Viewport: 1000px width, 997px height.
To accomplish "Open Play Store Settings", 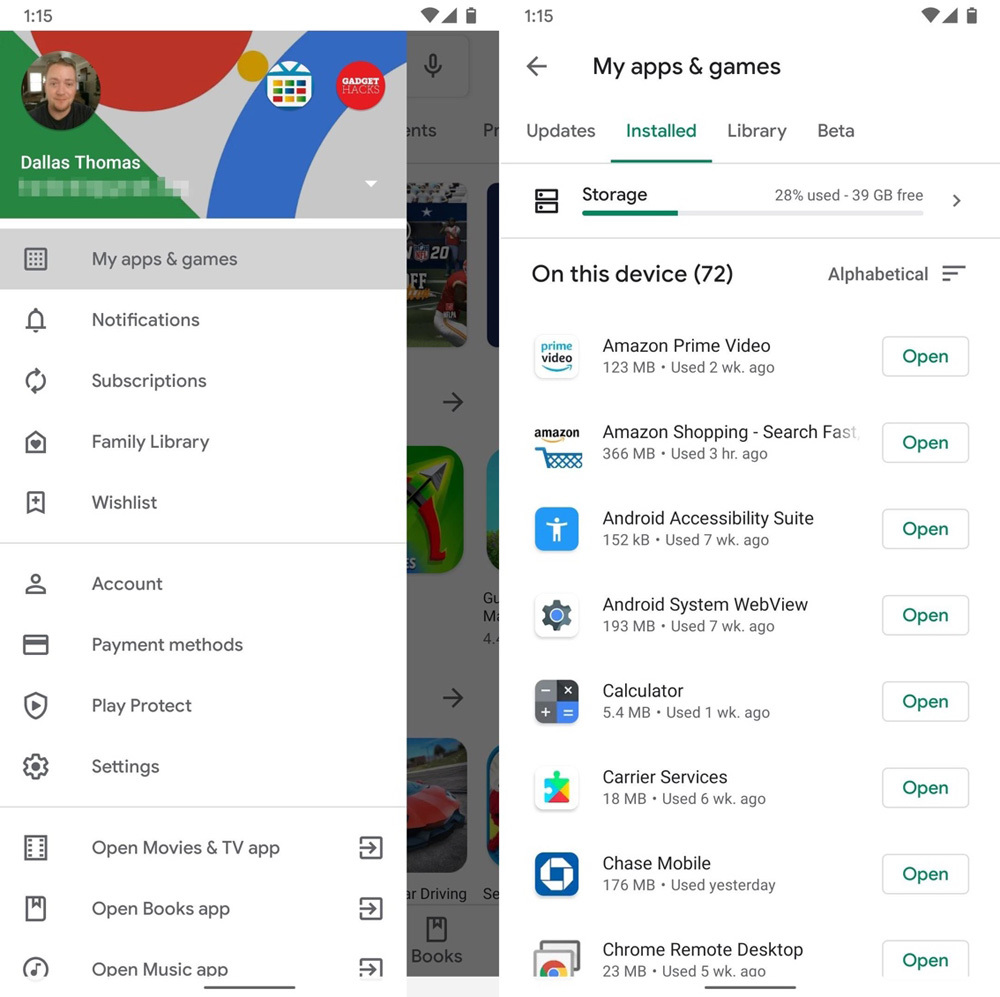I will (125, 767).
